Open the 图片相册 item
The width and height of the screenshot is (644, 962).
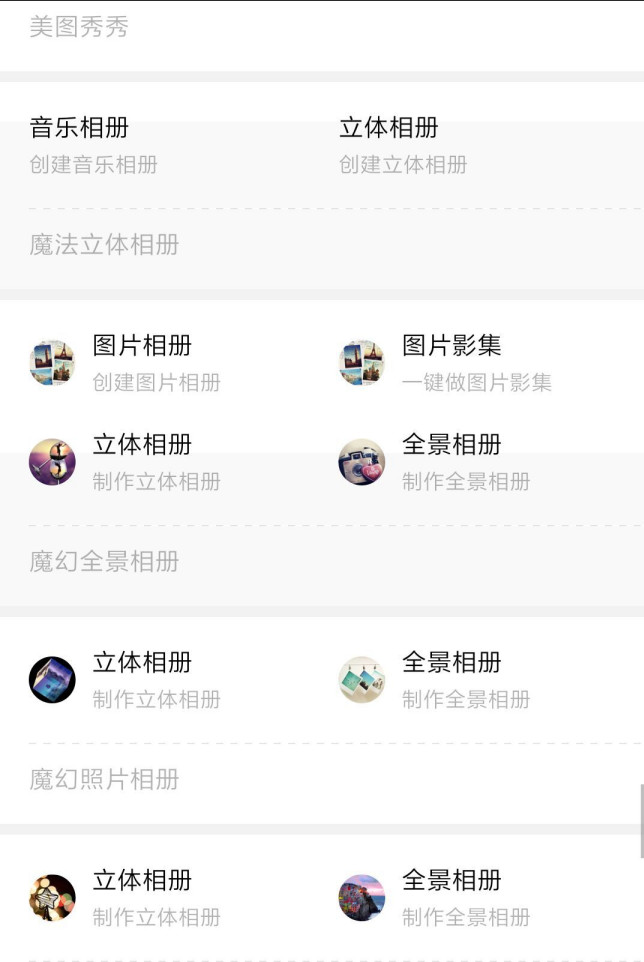141,347
